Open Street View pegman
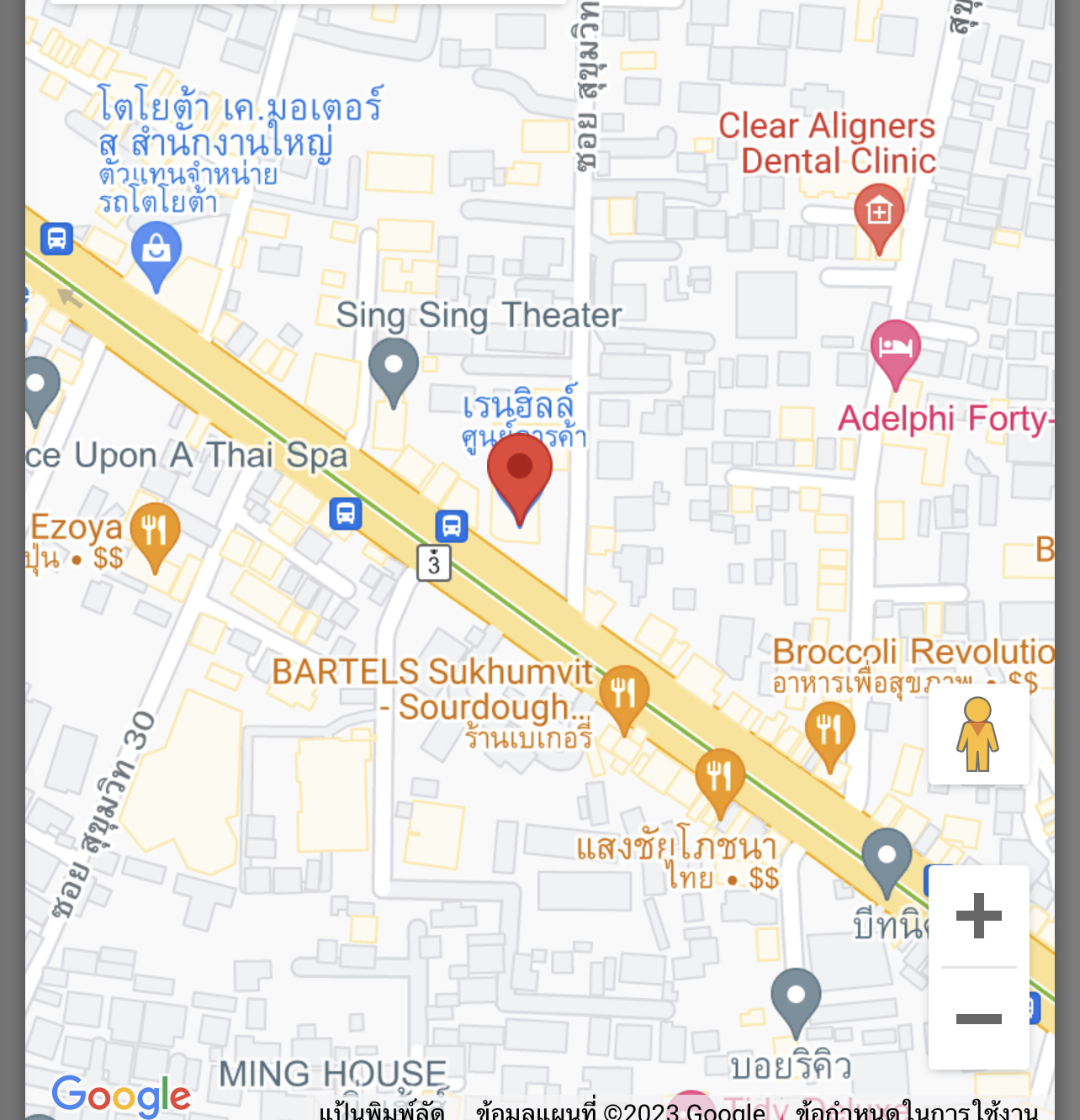The height and width of the screenshot is (1120, 1080). click(x=977, y=735)
